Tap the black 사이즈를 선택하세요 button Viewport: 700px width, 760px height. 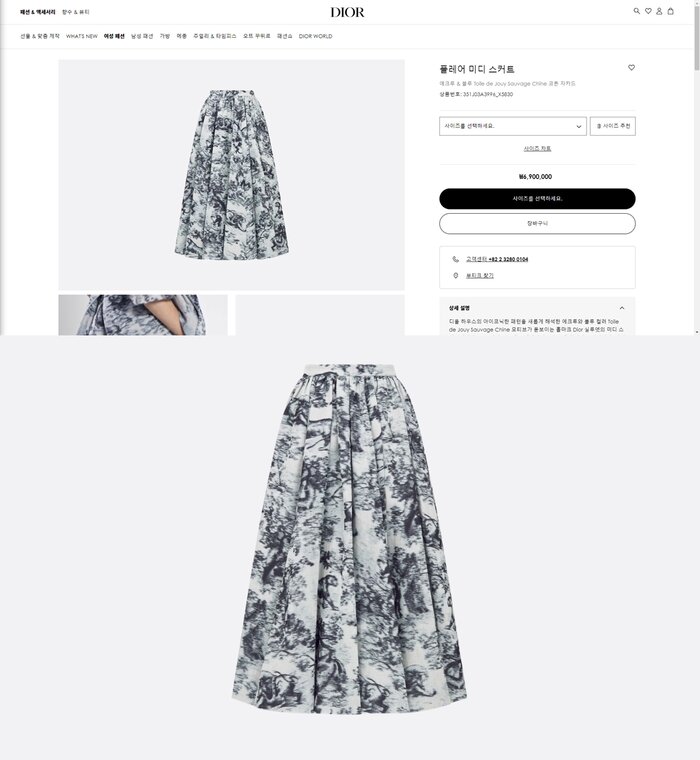coord(537,199)
